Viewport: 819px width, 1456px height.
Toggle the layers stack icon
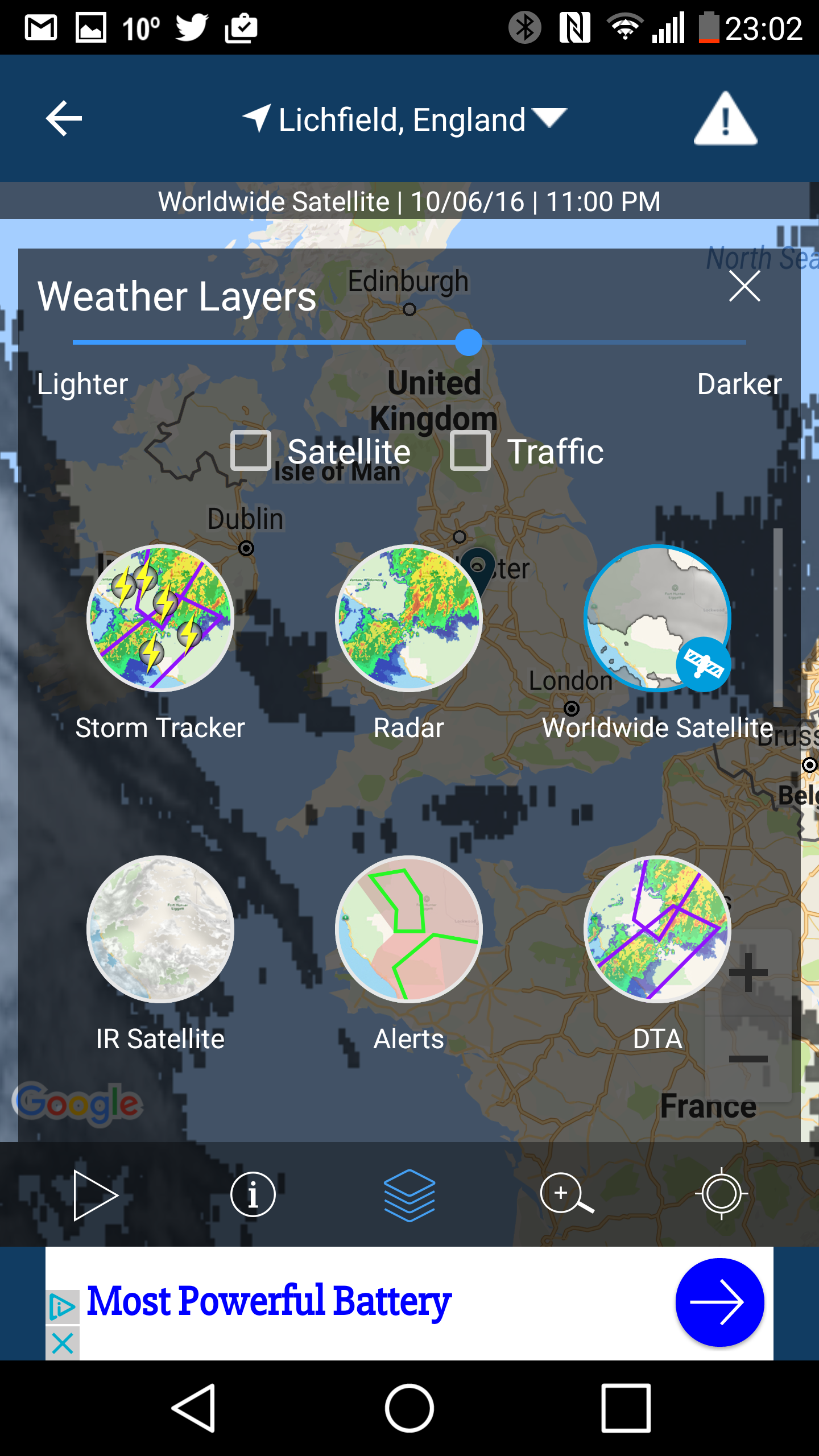click(x=409, y=1196)
